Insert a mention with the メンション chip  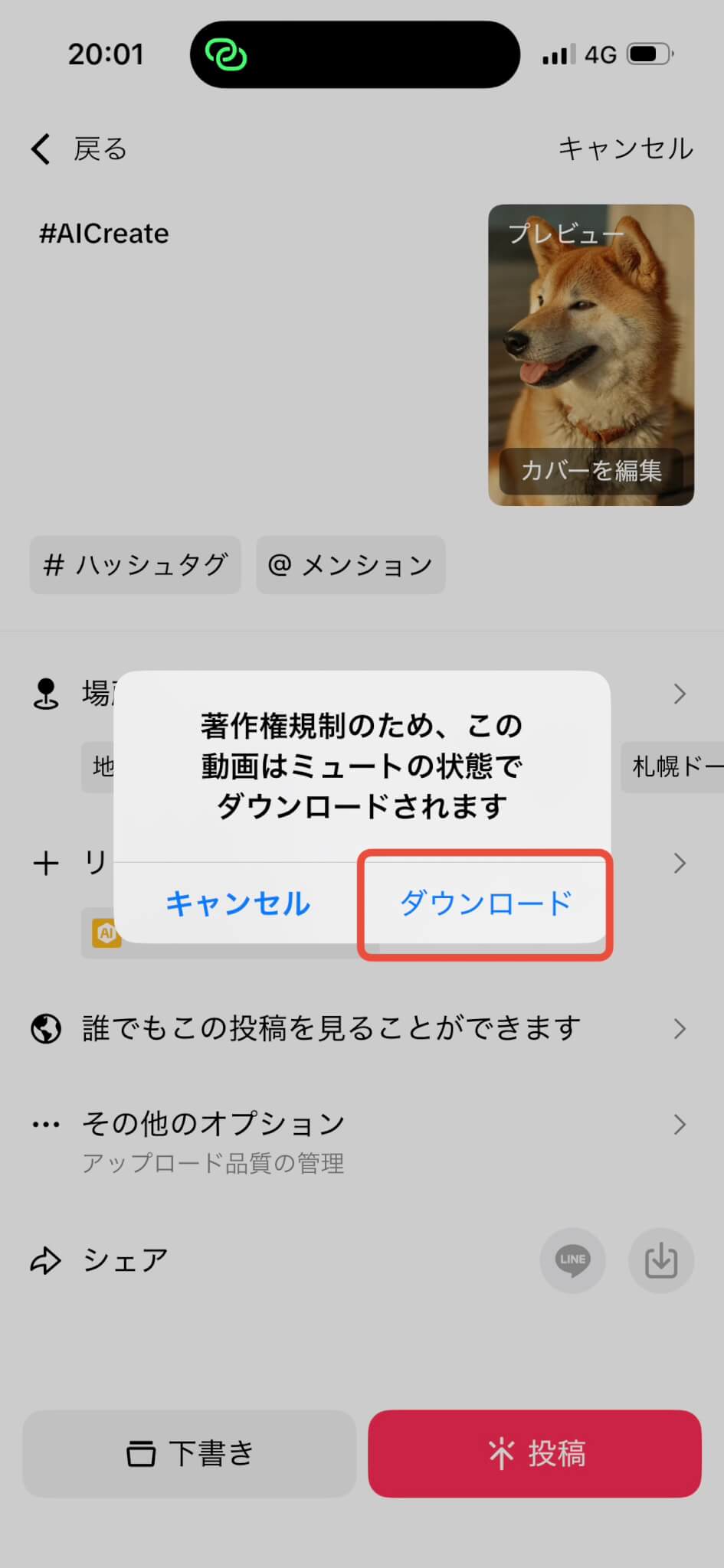point(350,565)
